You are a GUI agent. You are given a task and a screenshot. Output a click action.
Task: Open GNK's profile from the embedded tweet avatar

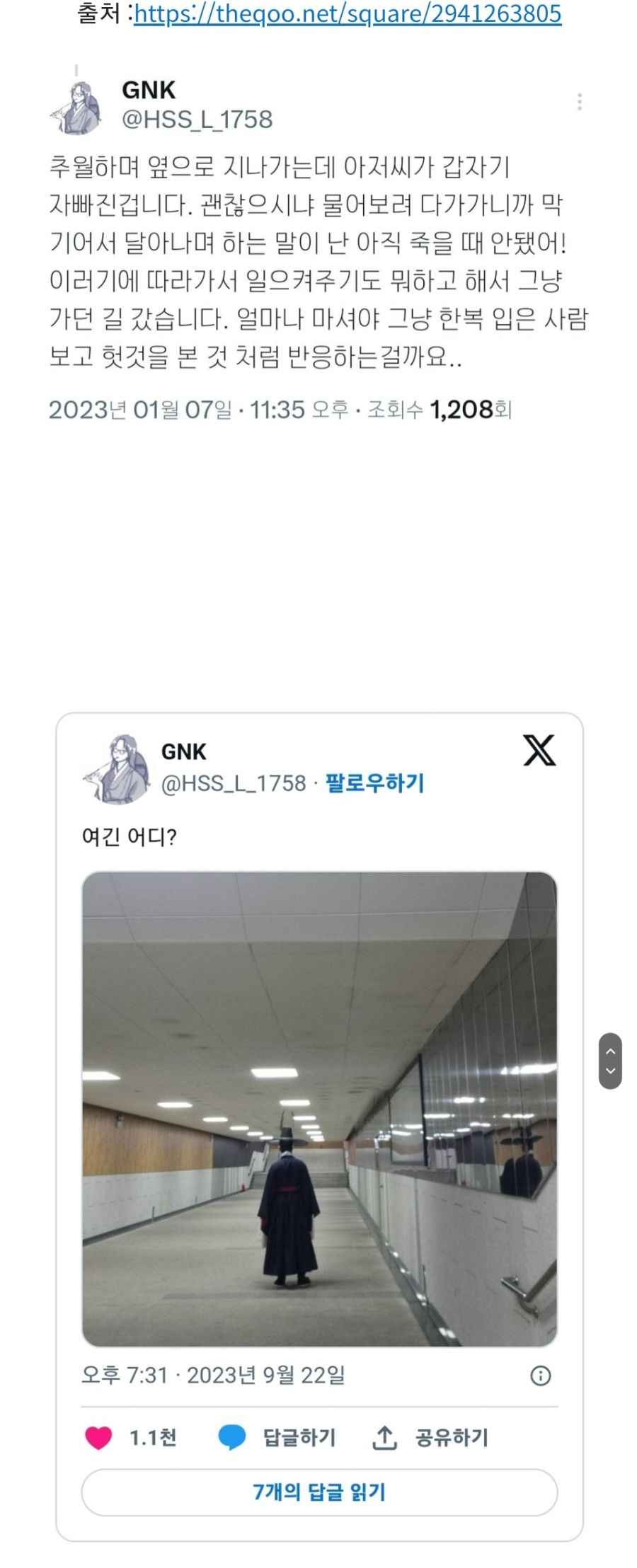pos(116,769)
